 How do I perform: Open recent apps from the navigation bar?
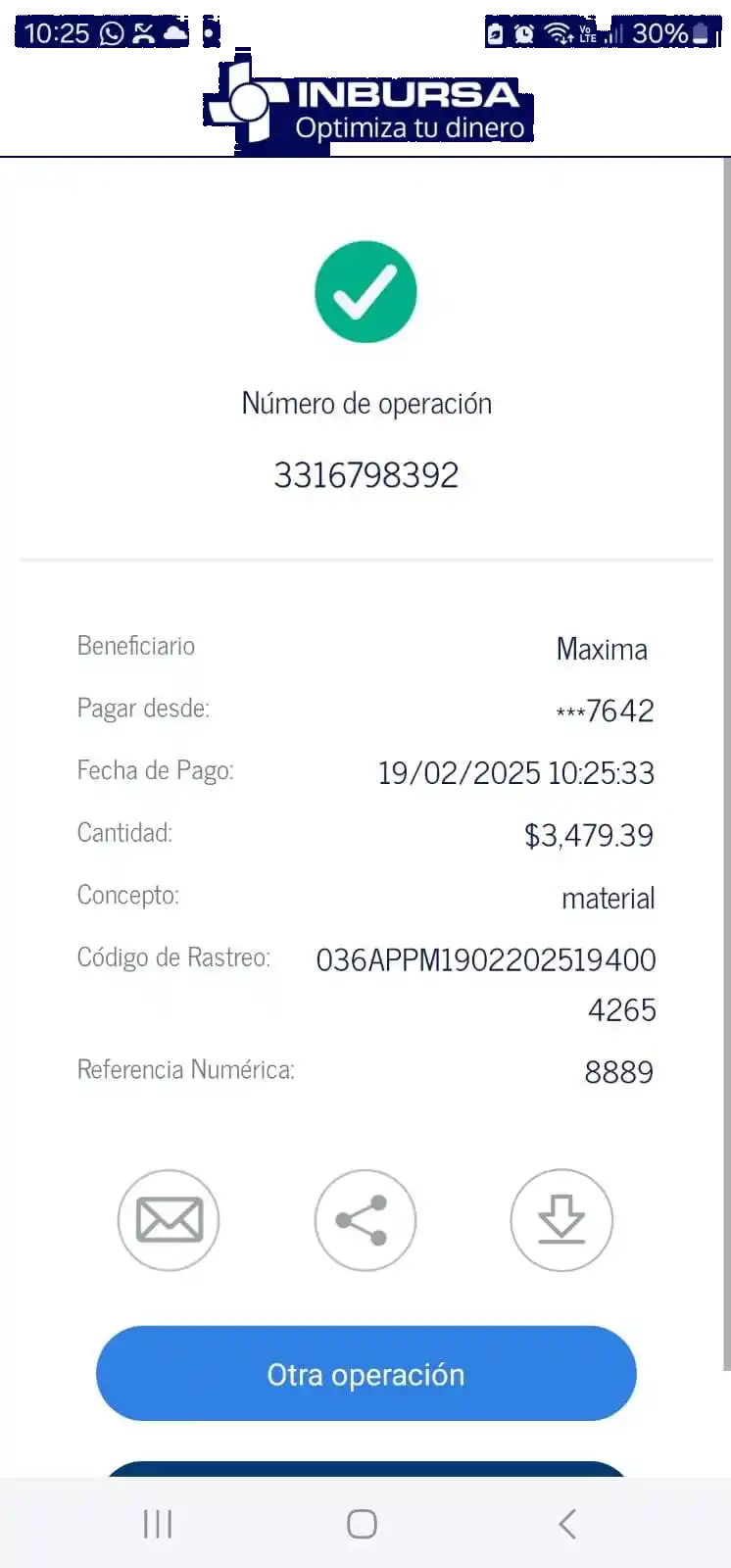click(x=158, y=1524)
